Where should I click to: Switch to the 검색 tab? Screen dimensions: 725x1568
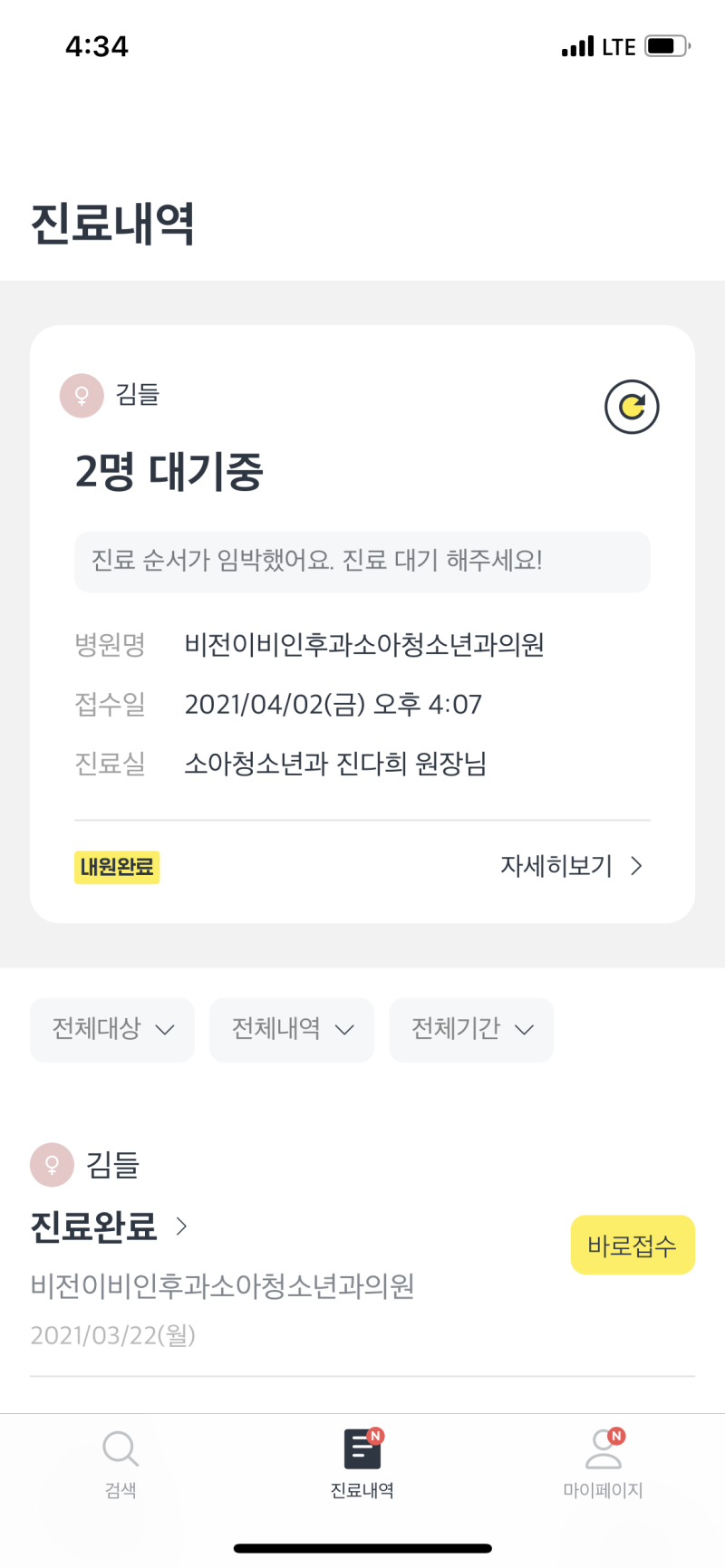pyautogui.click(x=121, y=1464)
